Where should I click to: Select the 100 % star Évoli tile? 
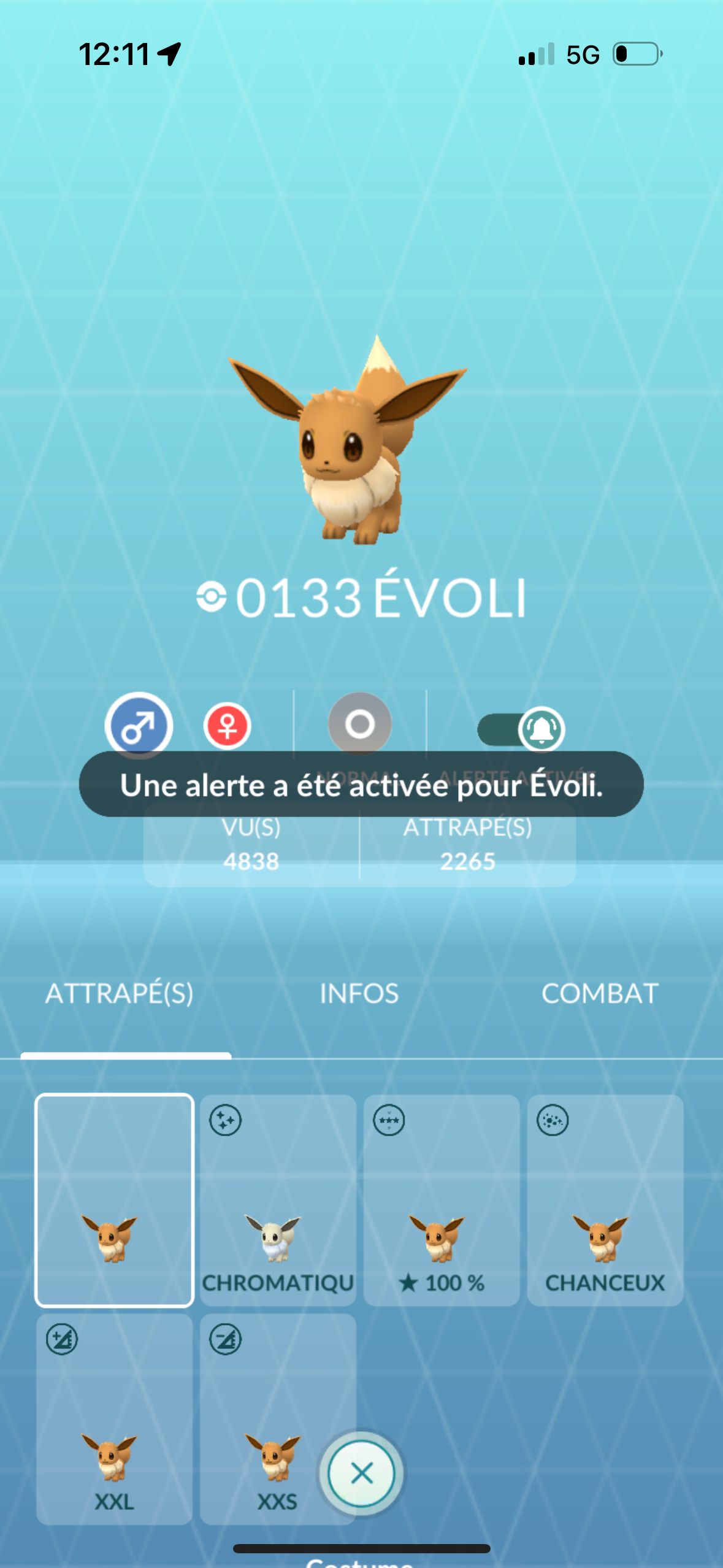coord(442,1201)
